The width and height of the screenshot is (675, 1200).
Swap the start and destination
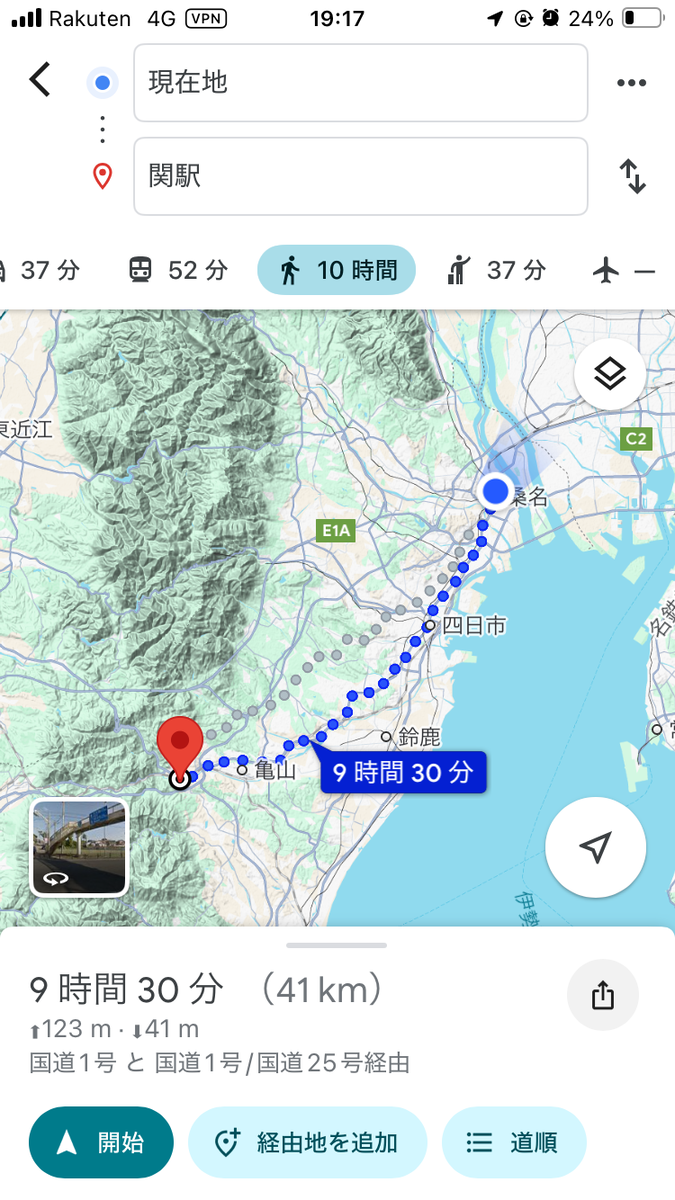tap(632, 176)
